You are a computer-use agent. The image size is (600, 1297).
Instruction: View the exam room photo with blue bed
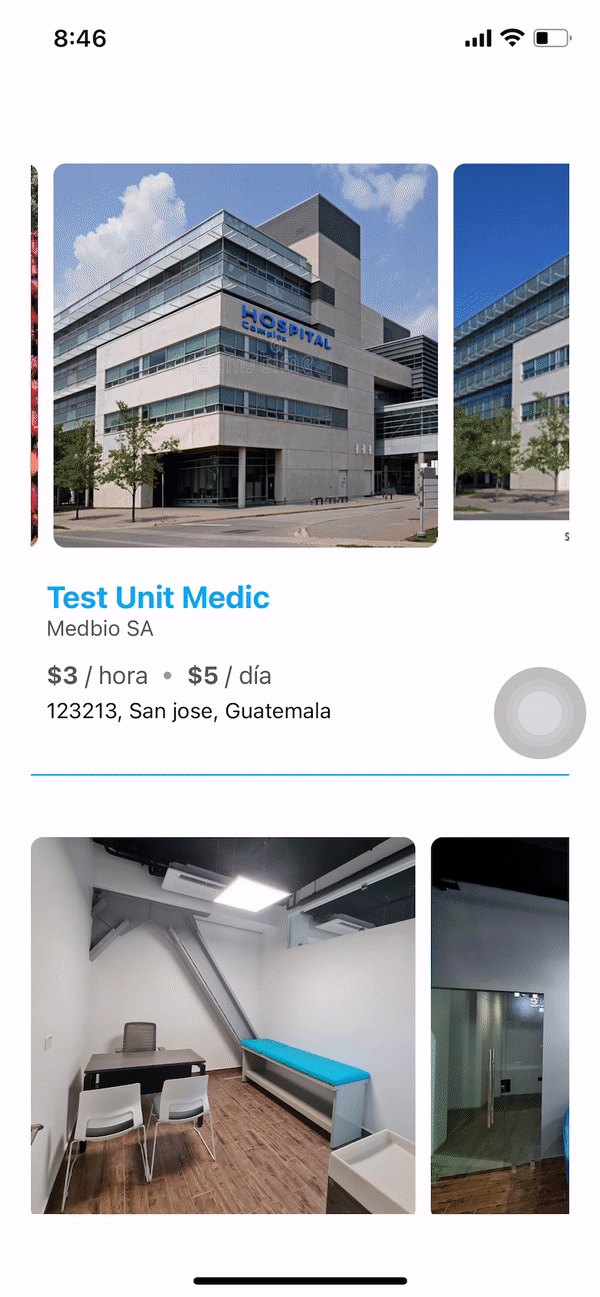coord(223,1025)
